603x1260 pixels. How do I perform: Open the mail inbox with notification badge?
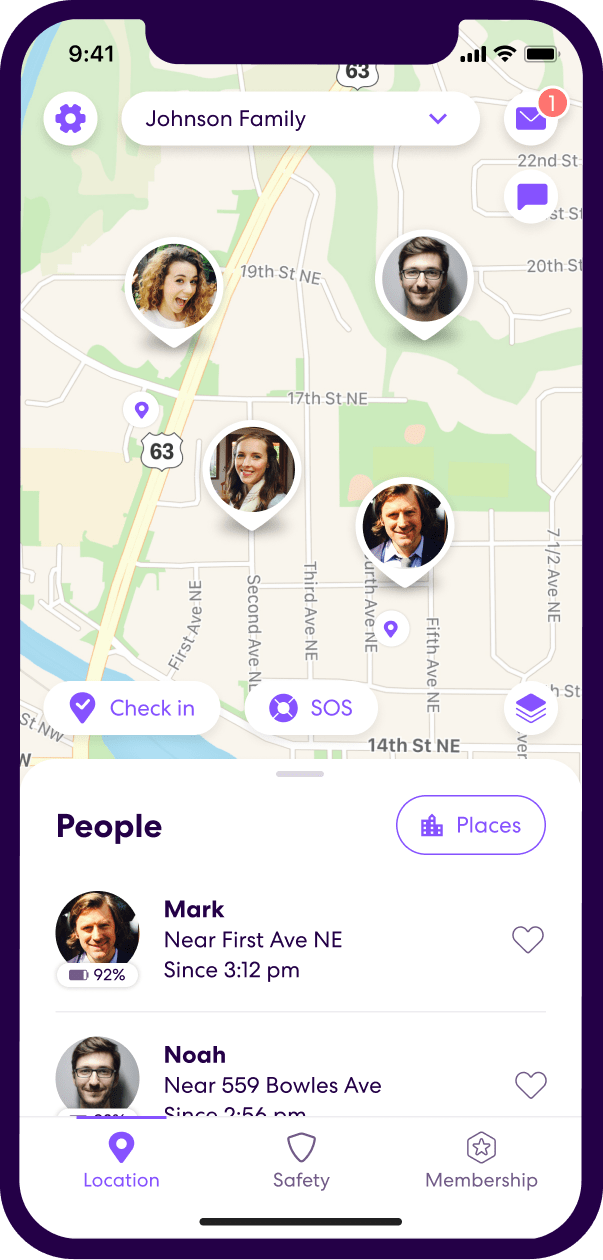click(531, 120)
